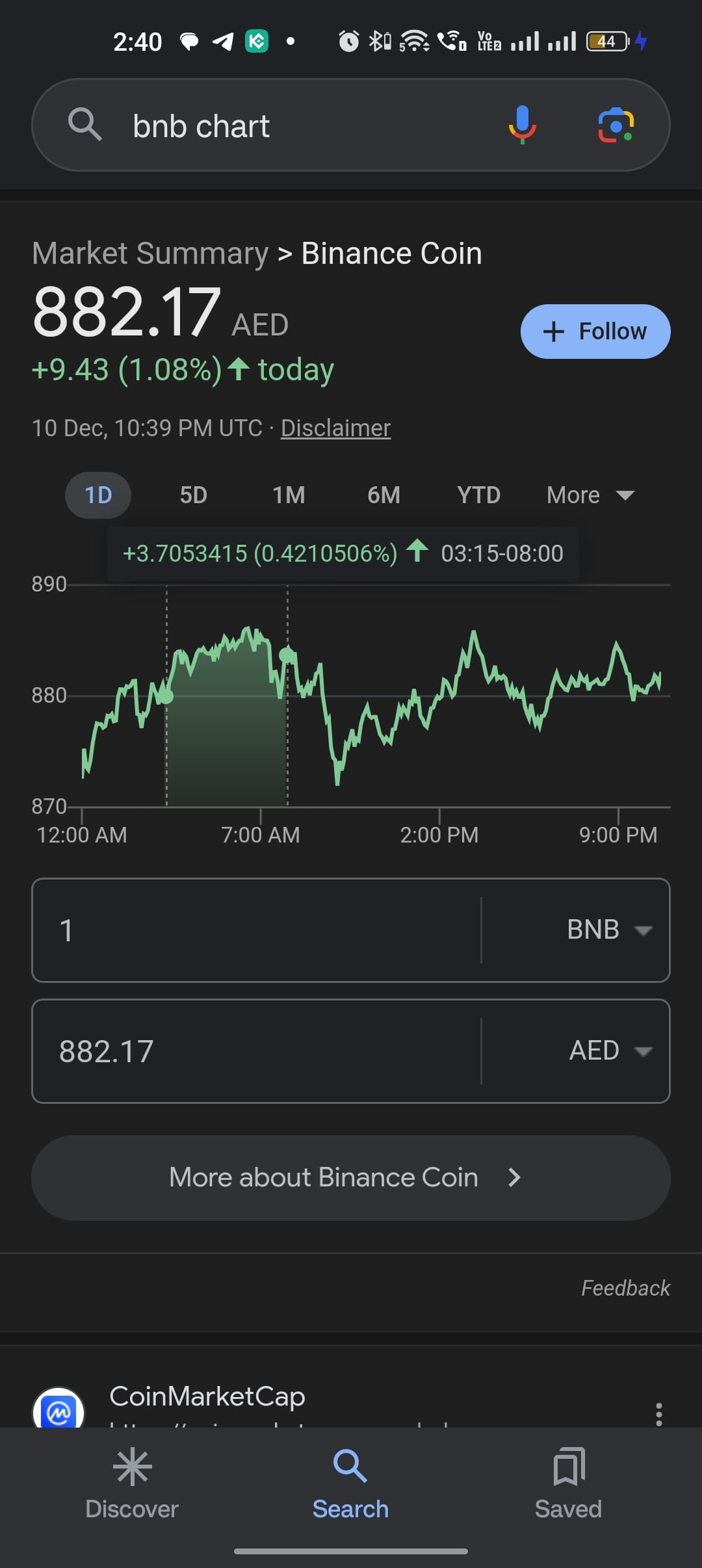Open the BNB currency dropdown
The height and width of the screenshot is (1568, 702).
[x=576, y=930]
